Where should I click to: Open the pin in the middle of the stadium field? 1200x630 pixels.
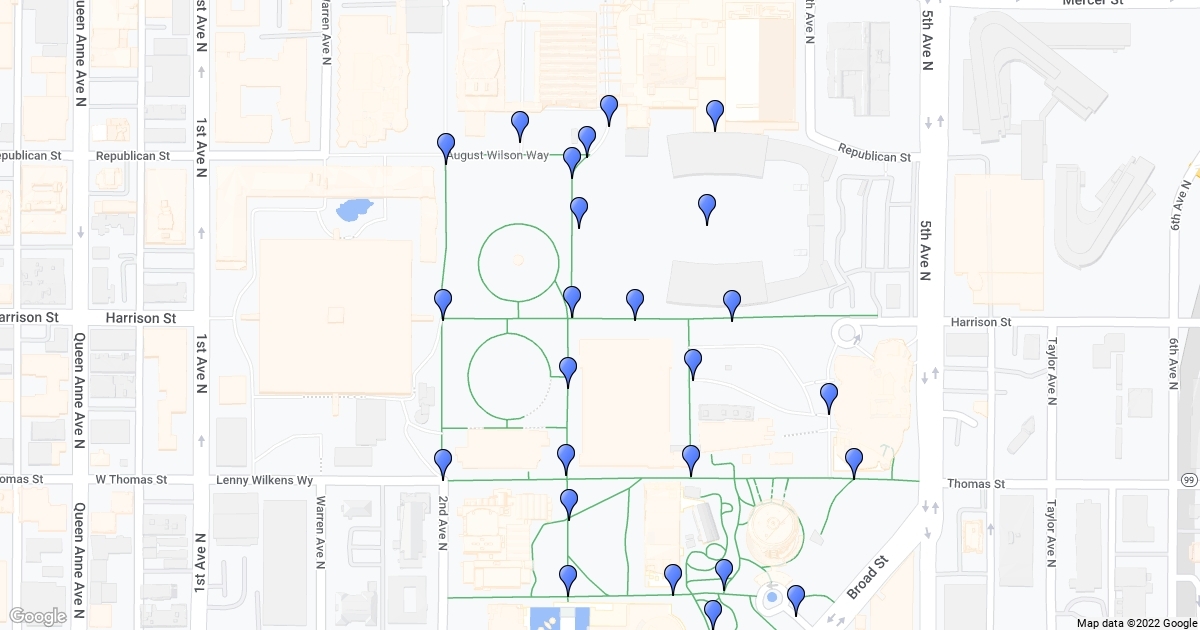[x=707, y=208]
